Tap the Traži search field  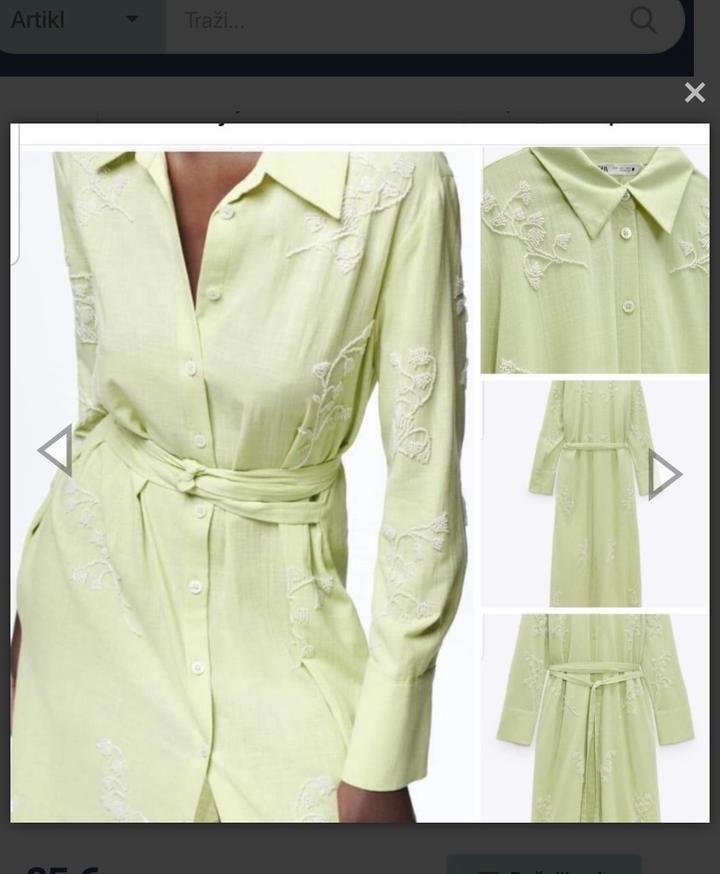point(390,20)
